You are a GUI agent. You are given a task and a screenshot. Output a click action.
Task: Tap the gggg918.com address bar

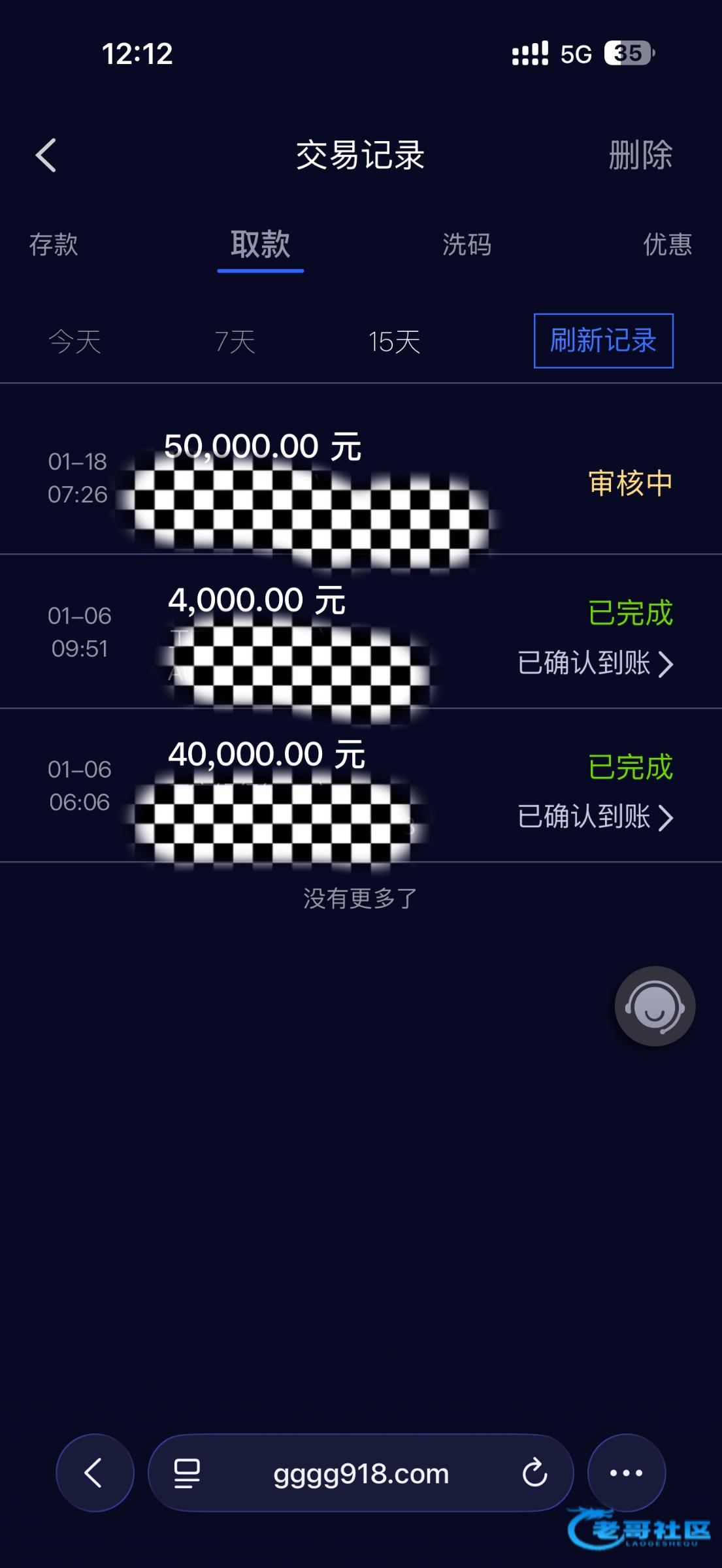(x=361, y=1474)
